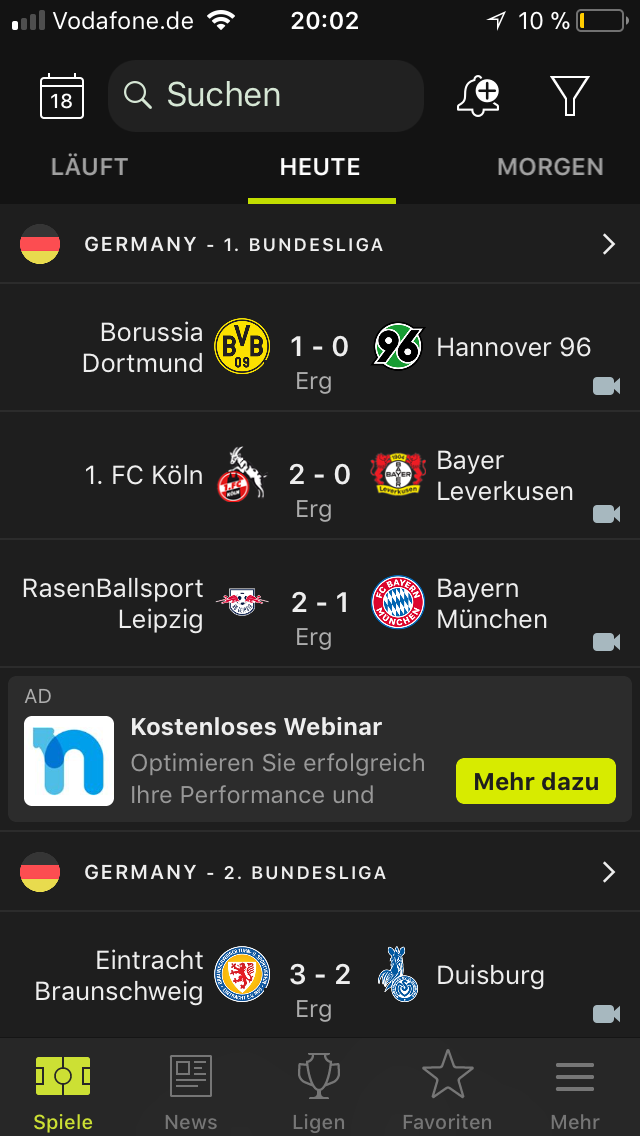Open the Leipzig vs Bayern München match
The image size is (640, 1136).
pyautogui.click(x=320, y=604)
